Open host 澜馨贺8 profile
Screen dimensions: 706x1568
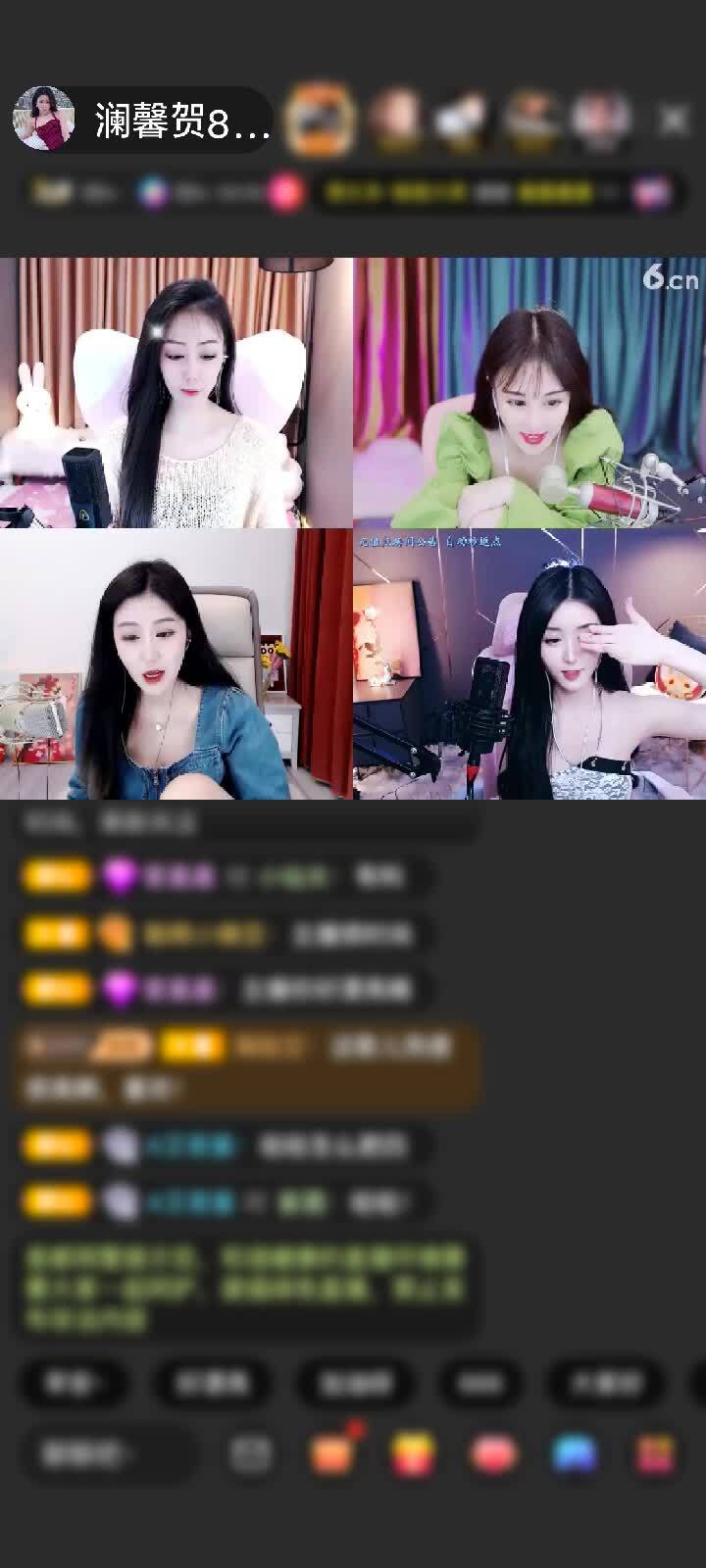tap(45, 120)
